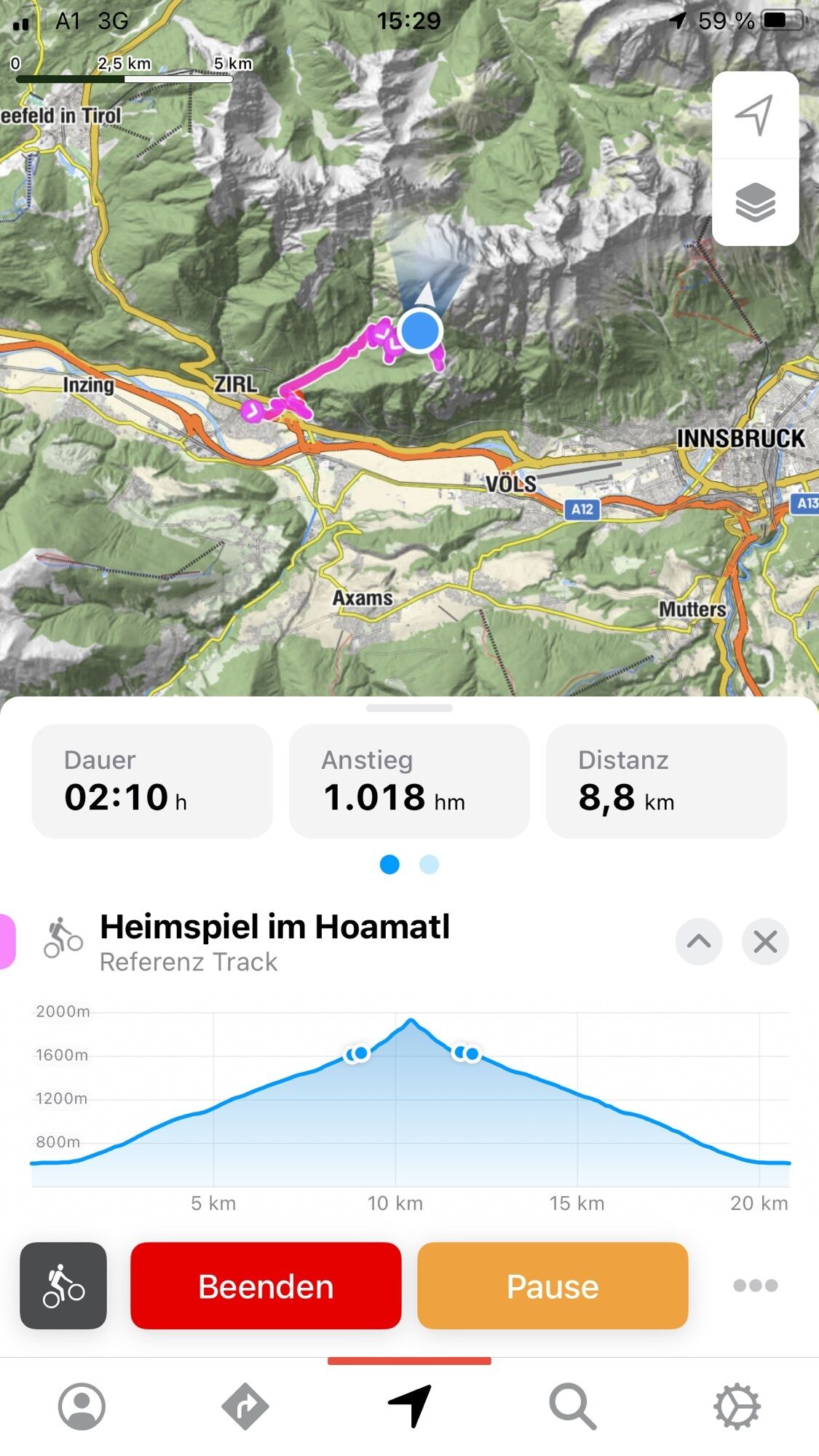Open the Anstieg ascent tile
819x1456 pixels.
pos(409,781)
